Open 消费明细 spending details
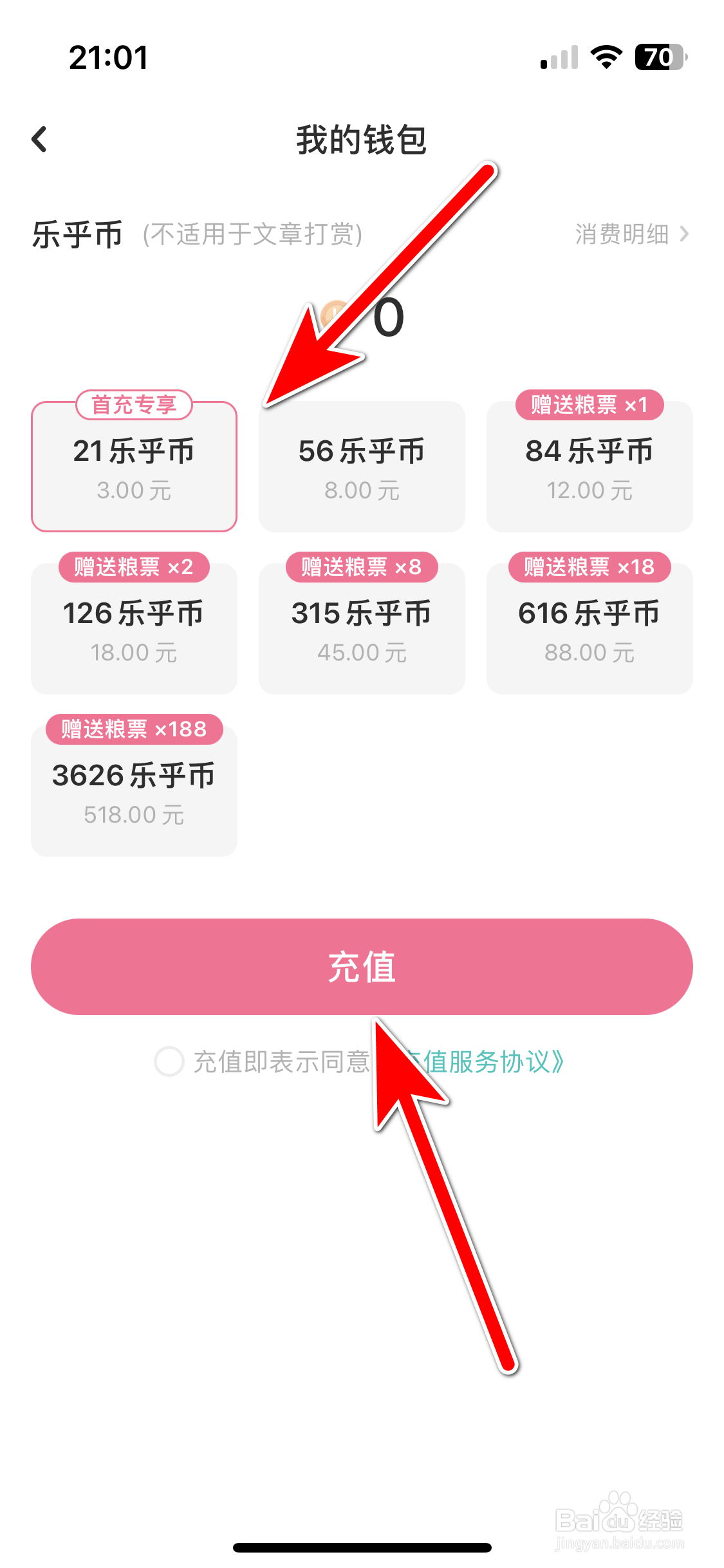Screen dimensions: 724x1568 pyautogui.click(x=631, y=234)
